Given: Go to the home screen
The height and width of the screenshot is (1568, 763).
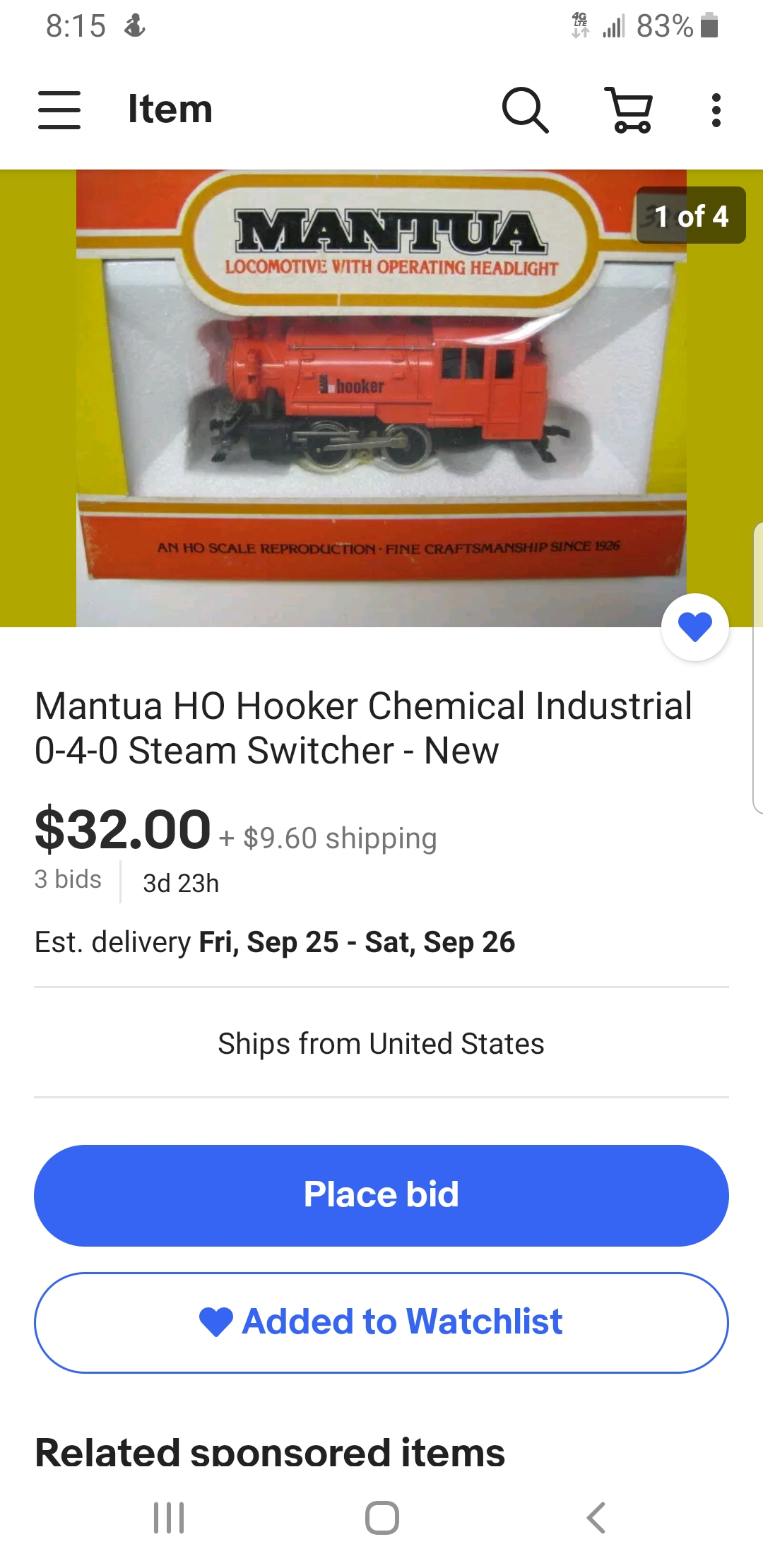Looking at the screenshot, I should (x=381, y=1517).
